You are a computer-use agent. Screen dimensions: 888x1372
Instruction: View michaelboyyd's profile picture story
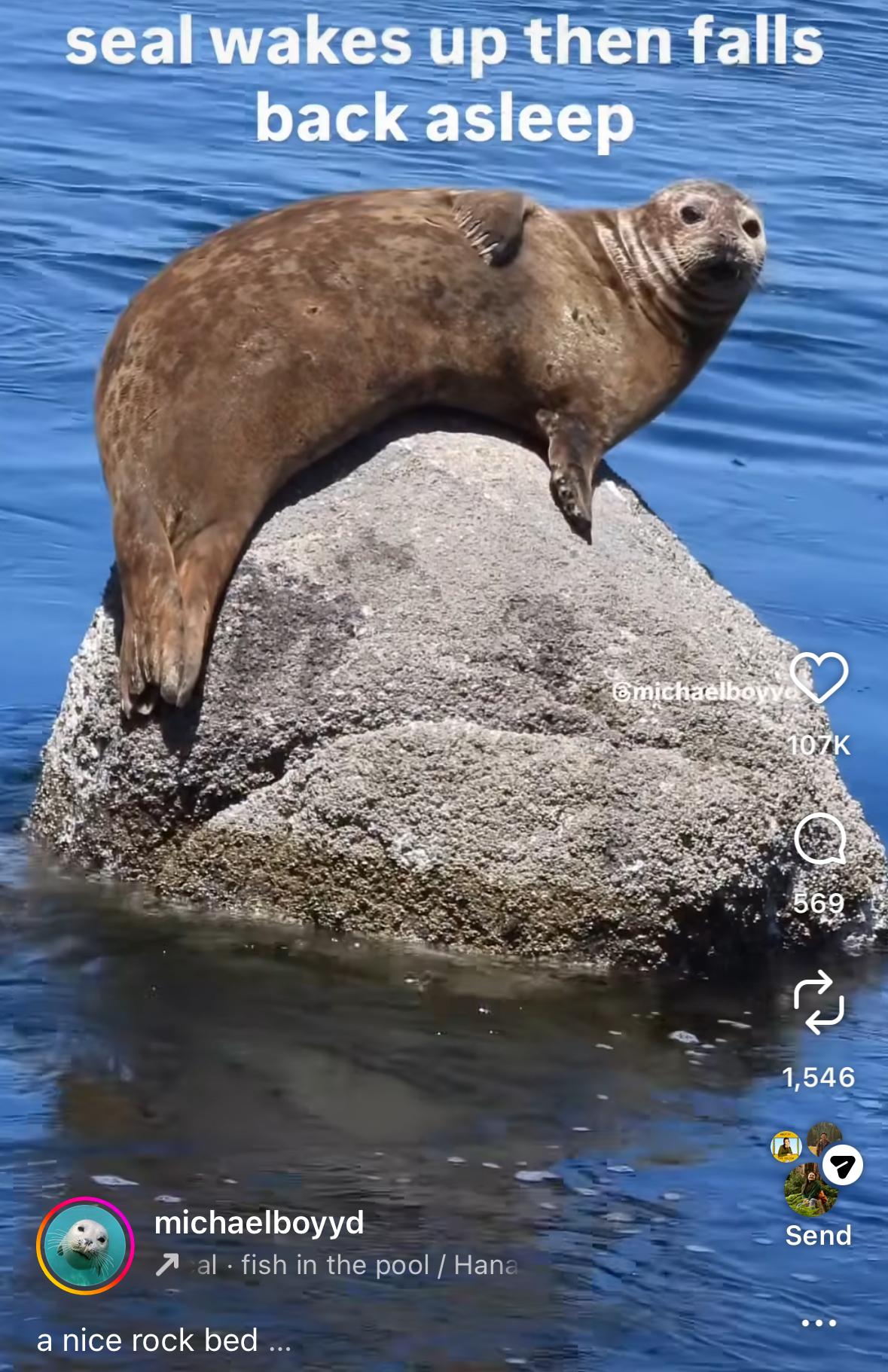pyautogui.click(x=85, y=1245)
